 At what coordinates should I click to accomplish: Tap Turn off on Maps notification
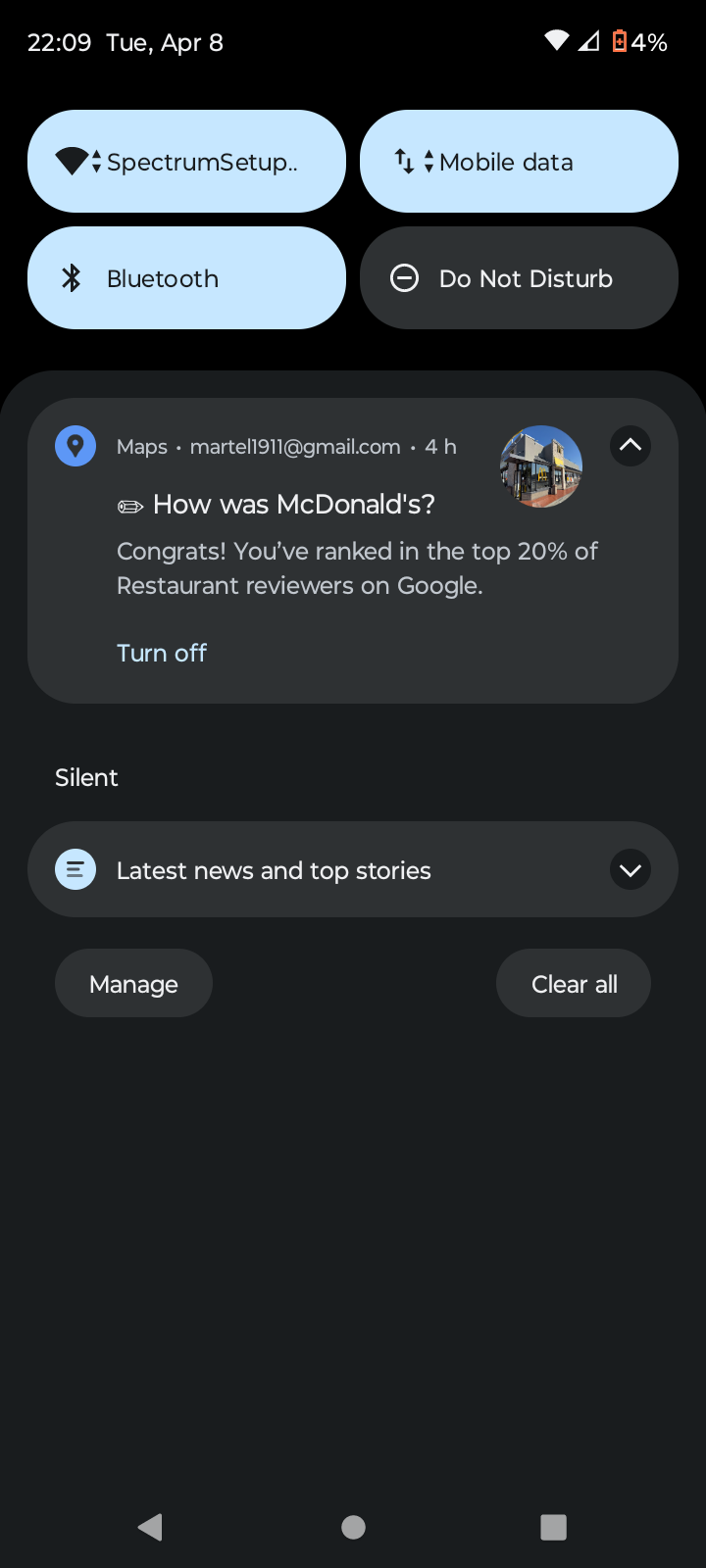[162, 654]
